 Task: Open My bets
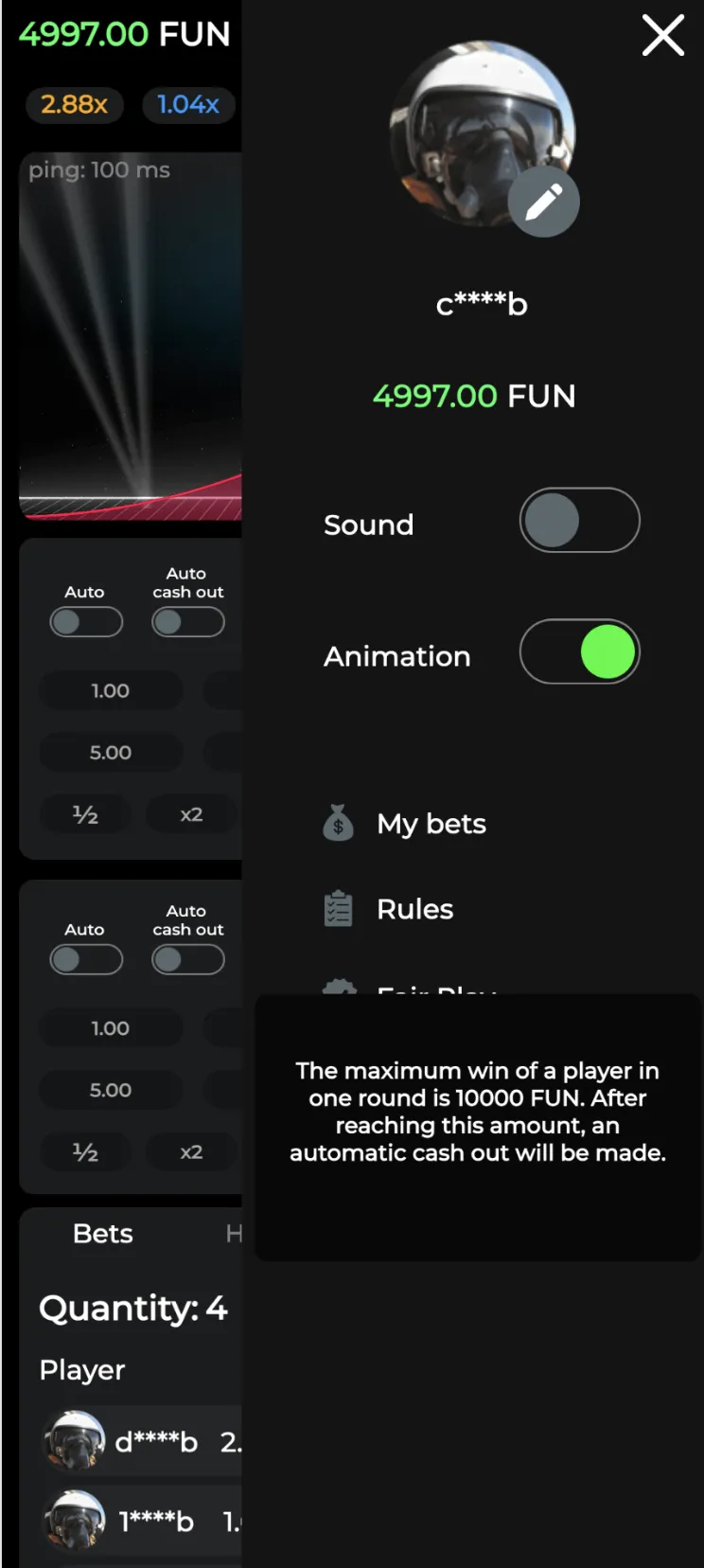tap(431, 824)
